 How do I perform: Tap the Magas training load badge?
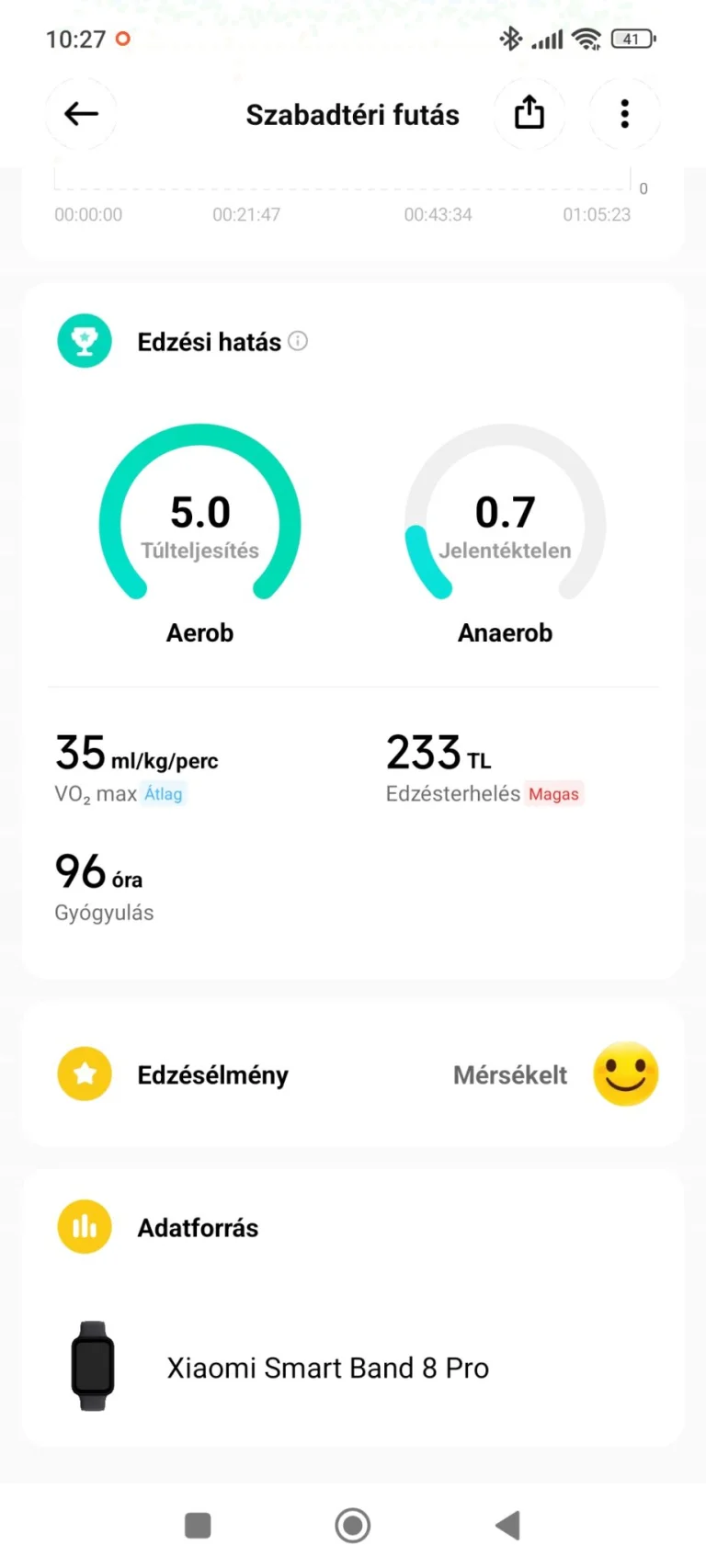coord(553,793)
